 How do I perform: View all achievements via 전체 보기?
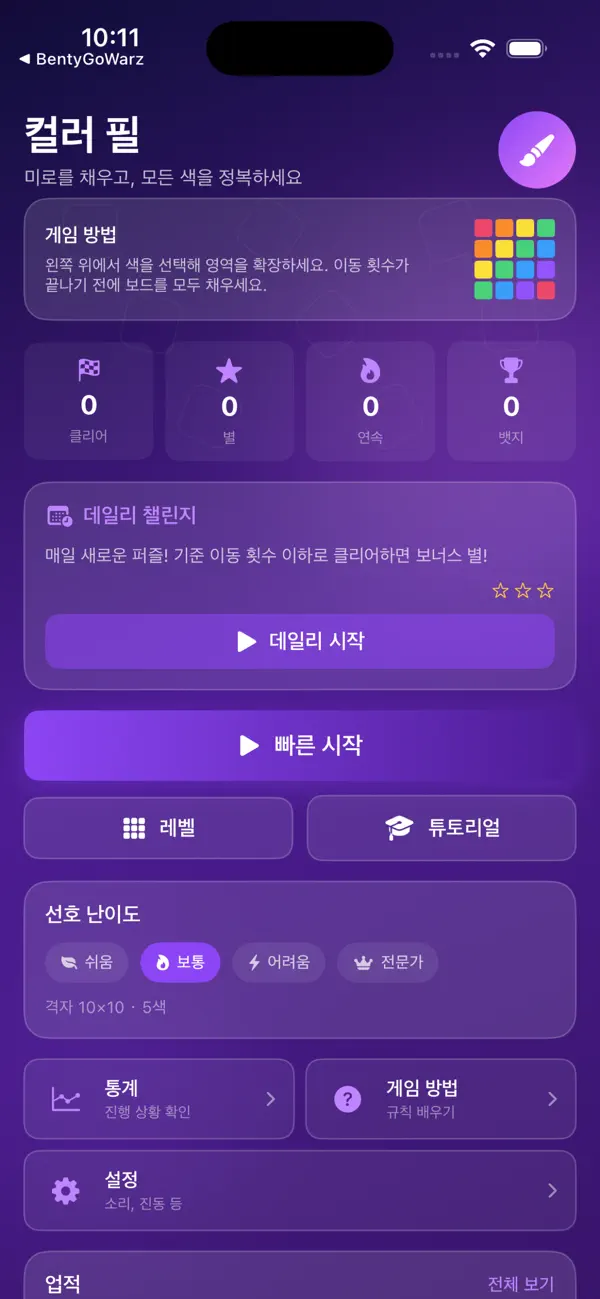[520, 1284]
